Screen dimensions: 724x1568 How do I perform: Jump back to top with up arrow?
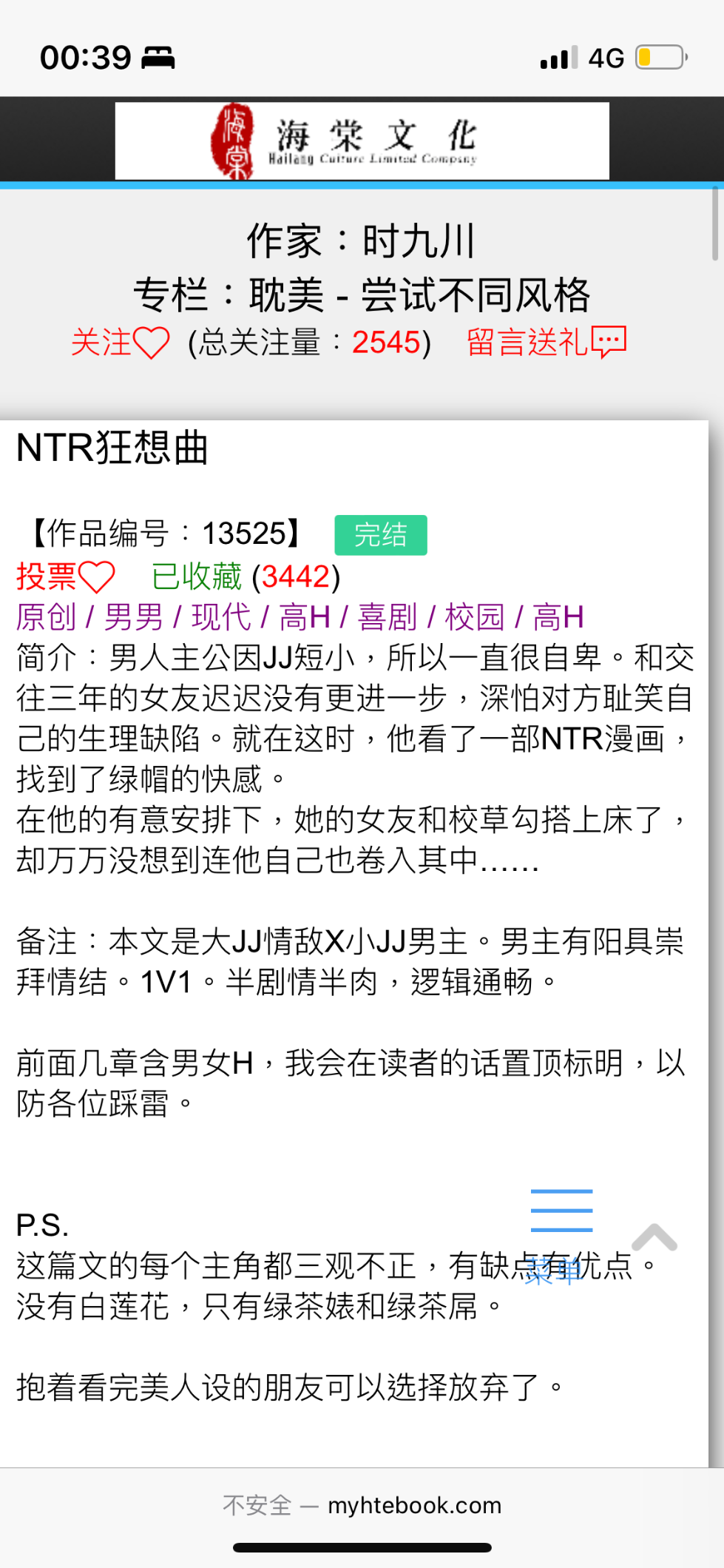pos(654,1237)
